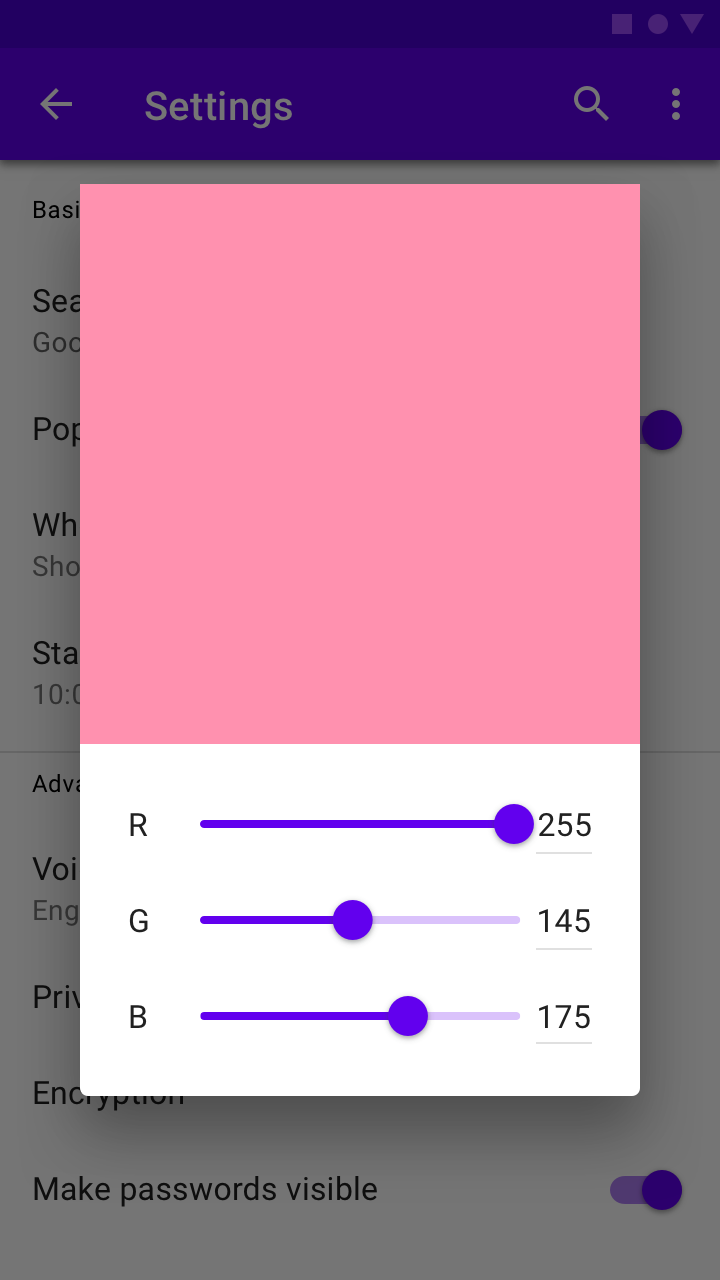Viewport: 720px width, 1280px height.
Task: Toggle Make passwords visible switch
Action: (x=646, y=1190)
